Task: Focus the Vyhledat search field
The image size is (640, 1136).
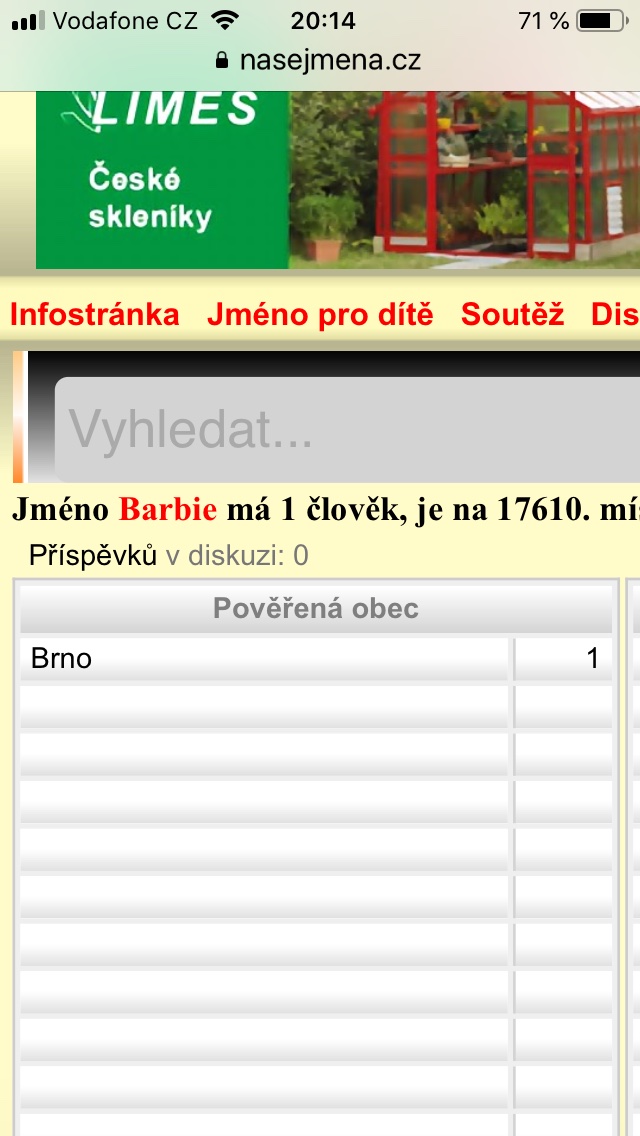Action: [345, 430]
